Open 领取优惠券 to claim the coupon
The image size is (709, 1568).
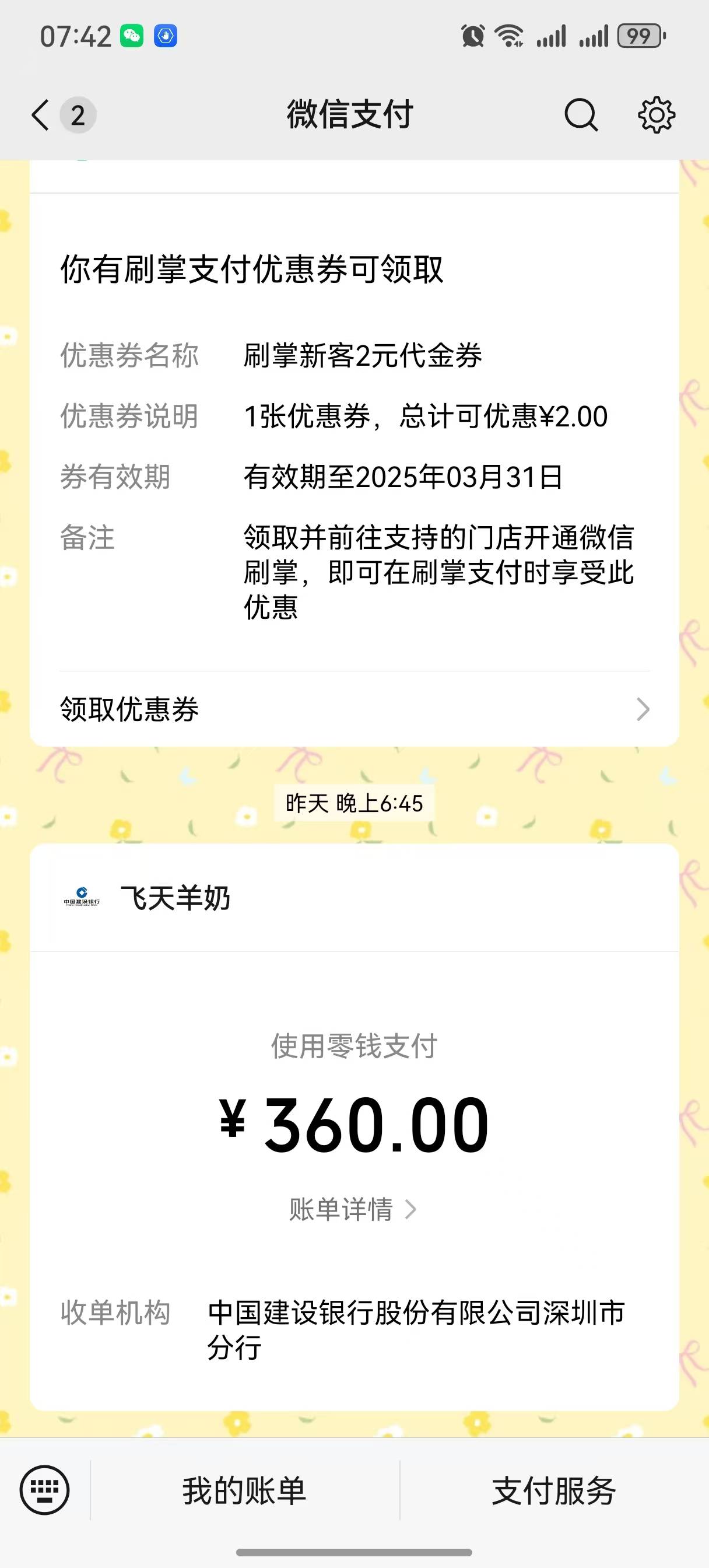point(354,709)
